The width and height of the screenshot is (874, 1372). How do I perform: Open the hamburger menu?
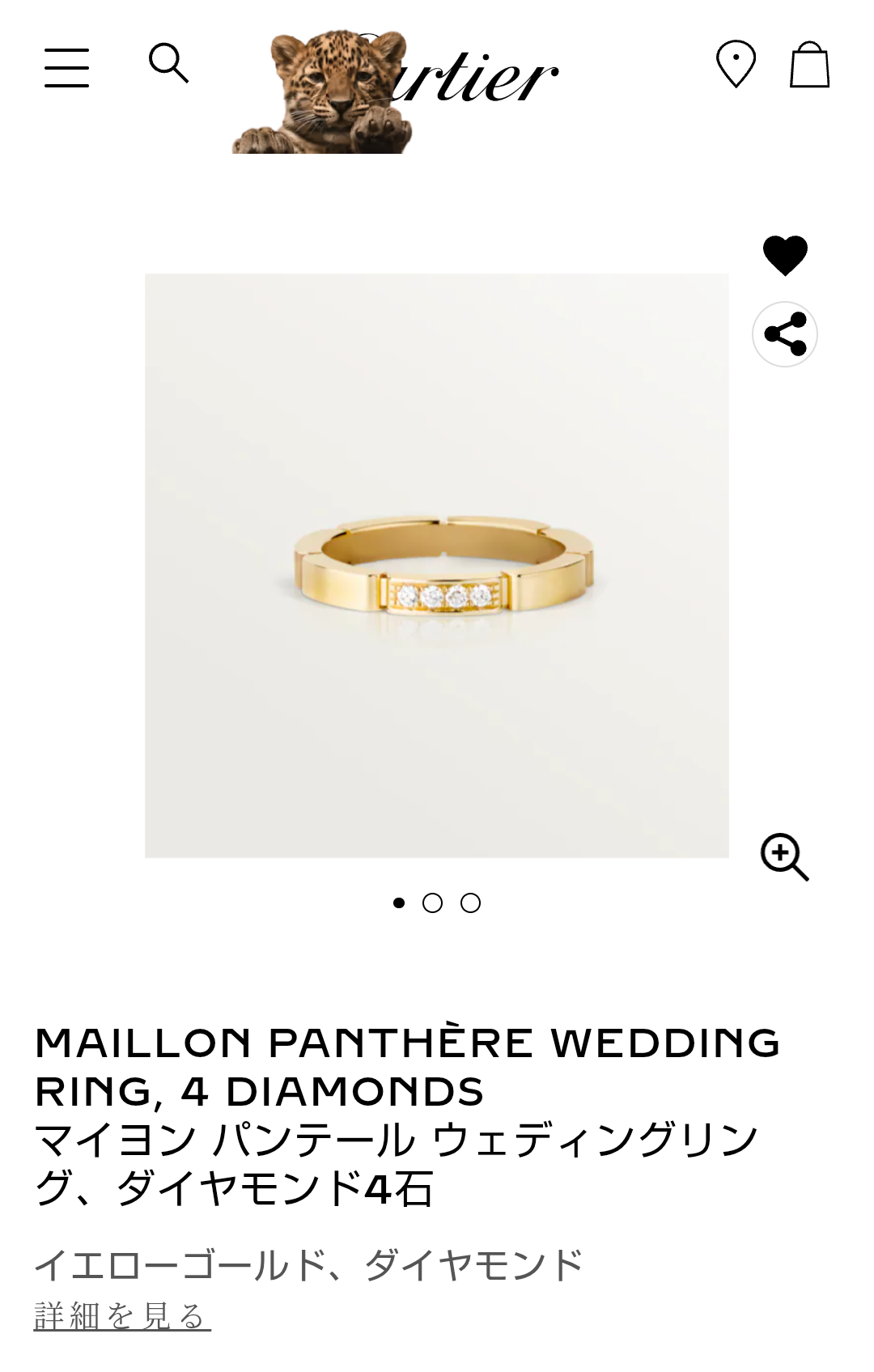point(66,67)
